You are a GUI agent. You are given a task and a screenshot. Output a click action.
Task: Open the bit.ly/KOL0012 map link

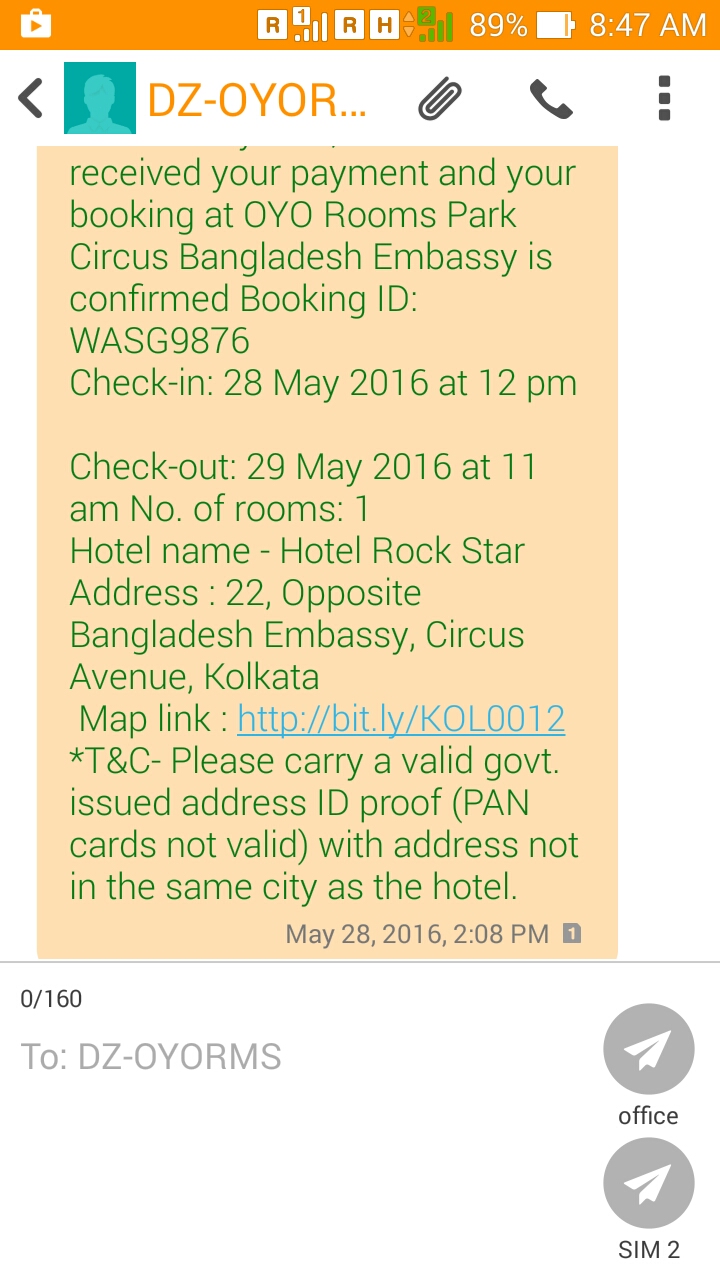coord(401,719)
